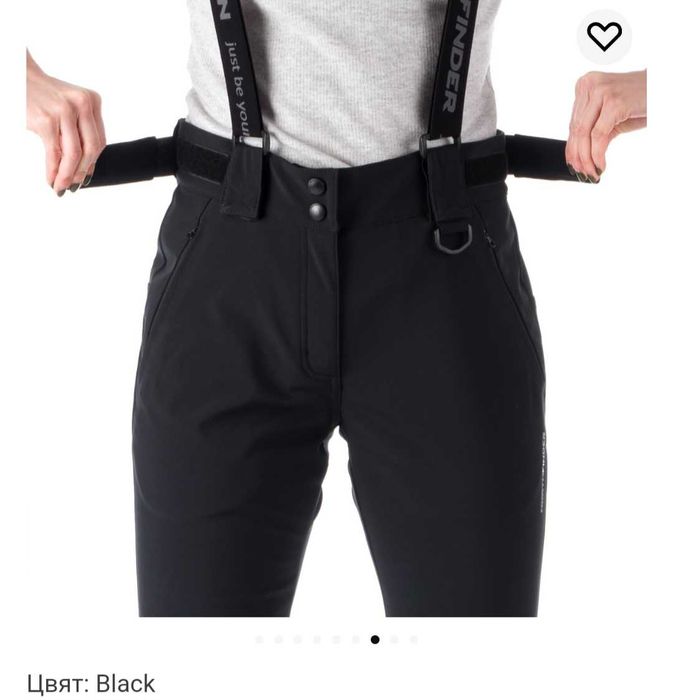
Task: Add the black pants to favorites
Action: [604, 37]
